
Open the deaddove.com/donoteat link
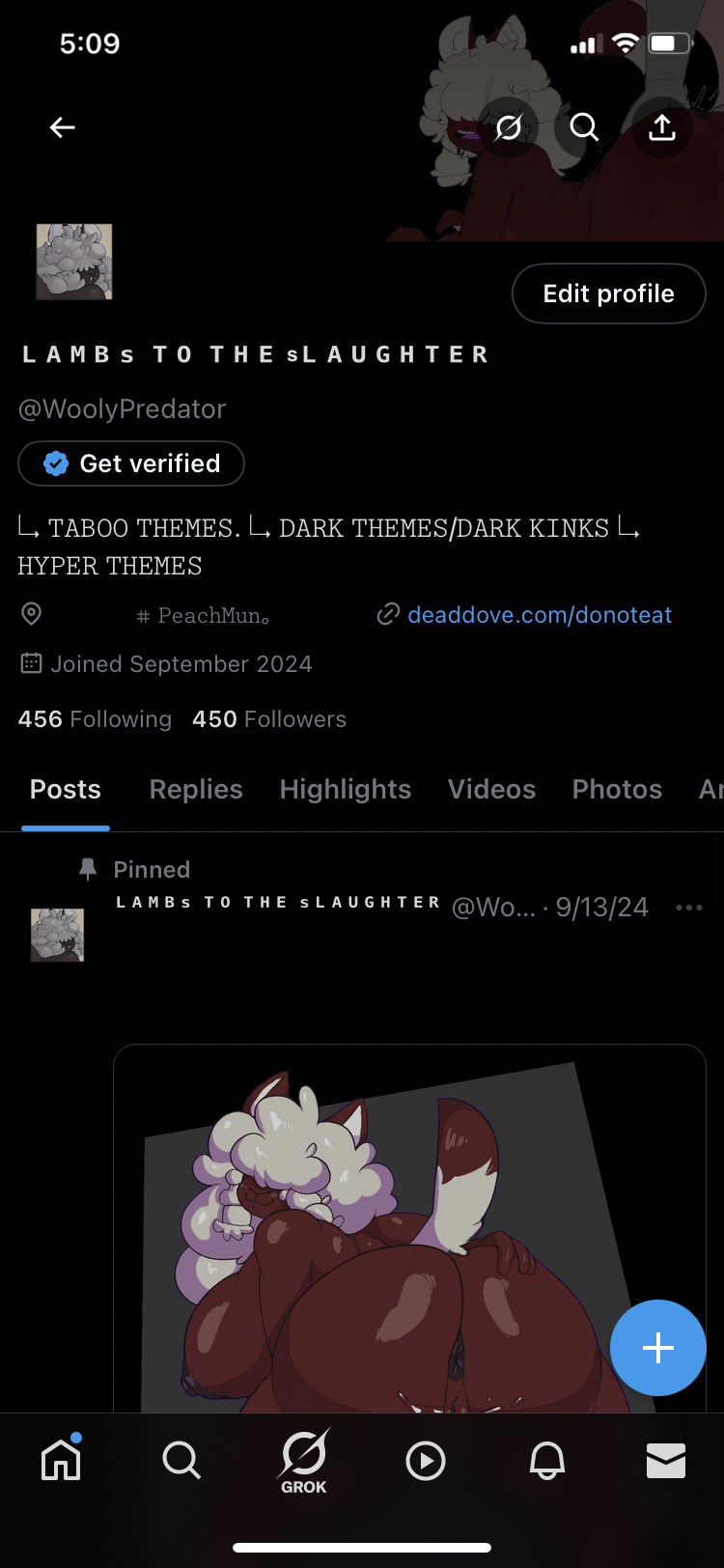click(539, 615)
